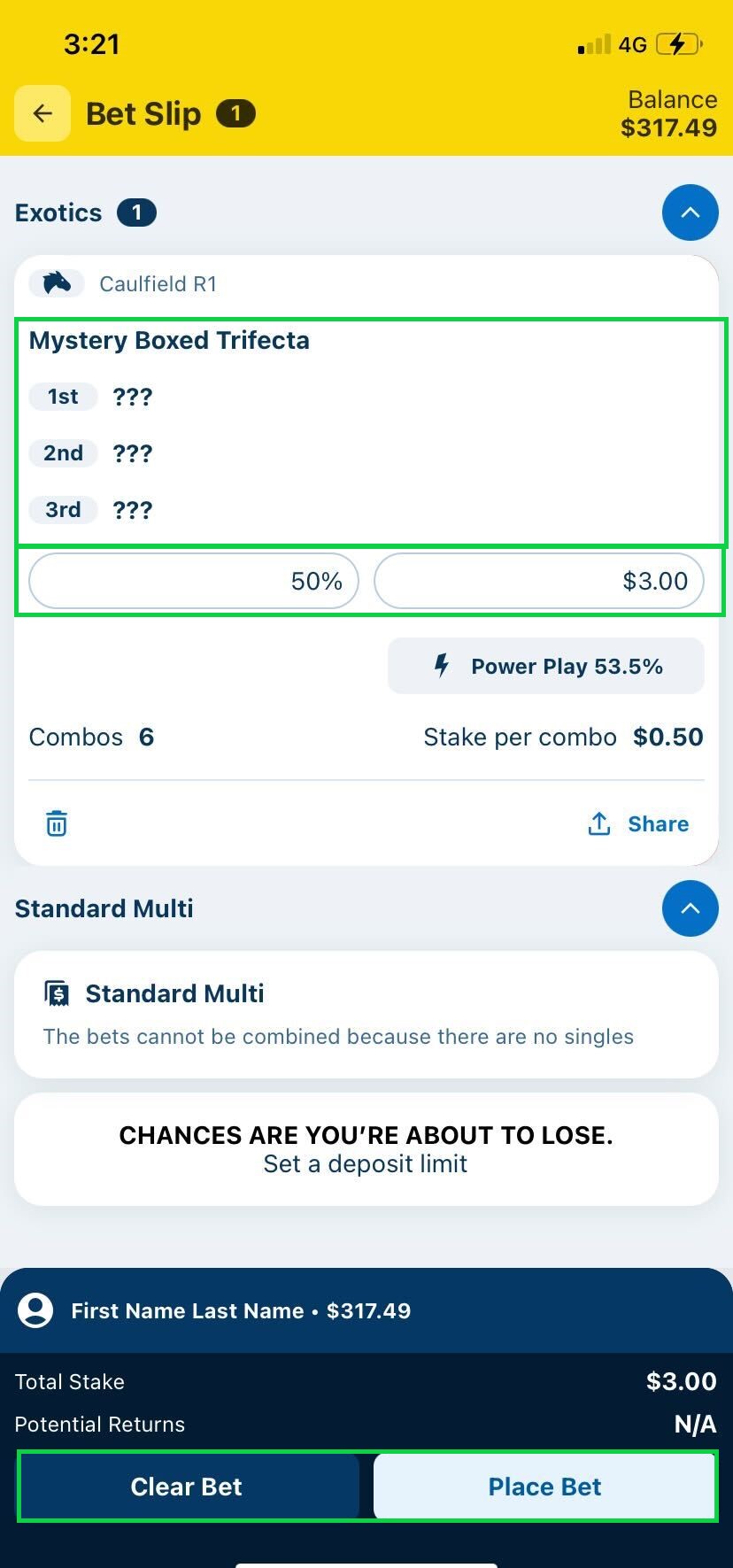Viewport: 733px width, 1568px height.
Task: Collapse the Standard Multi section
Action: pos(690,908)
